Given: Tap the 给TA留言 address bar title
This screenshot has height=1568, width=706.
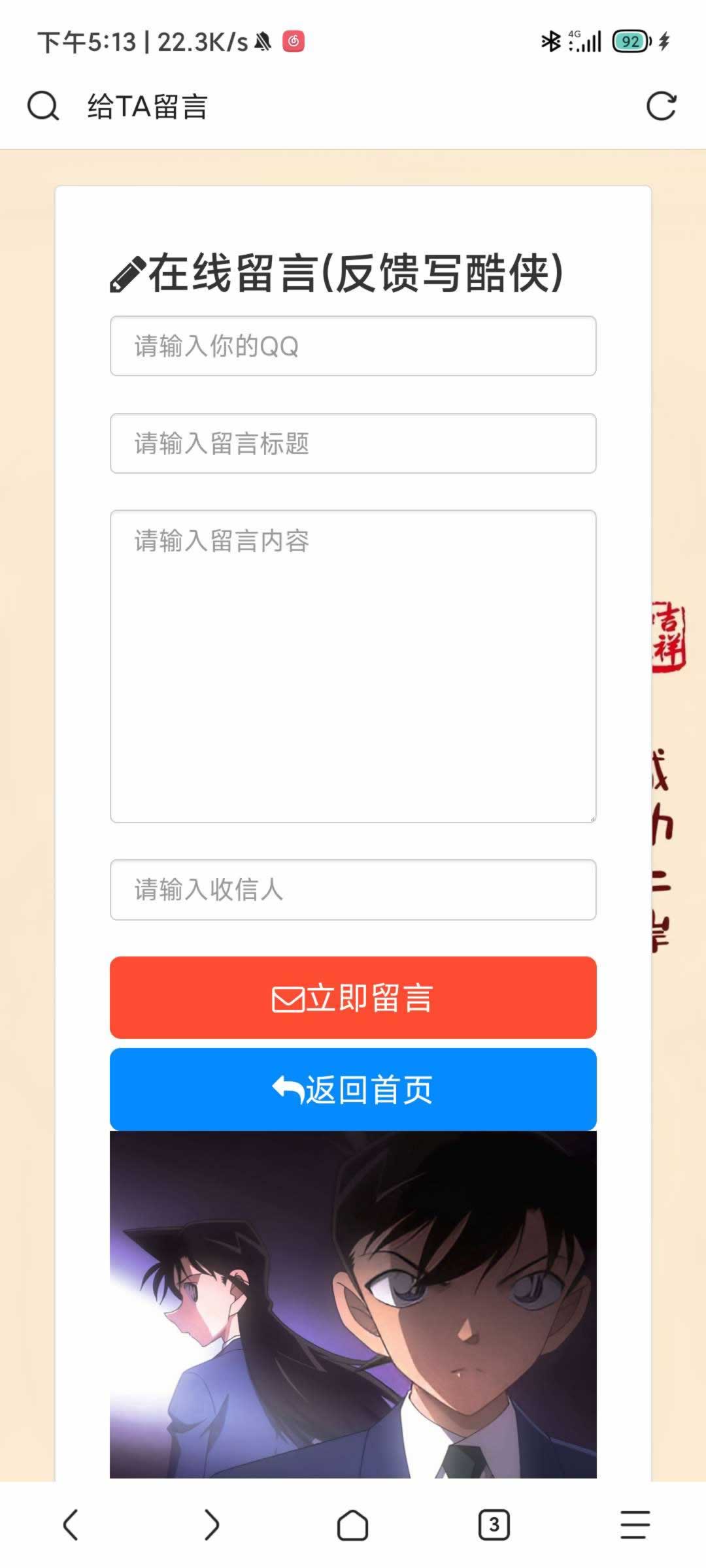Looking at the screenshot, I should (x=148, y=106).
